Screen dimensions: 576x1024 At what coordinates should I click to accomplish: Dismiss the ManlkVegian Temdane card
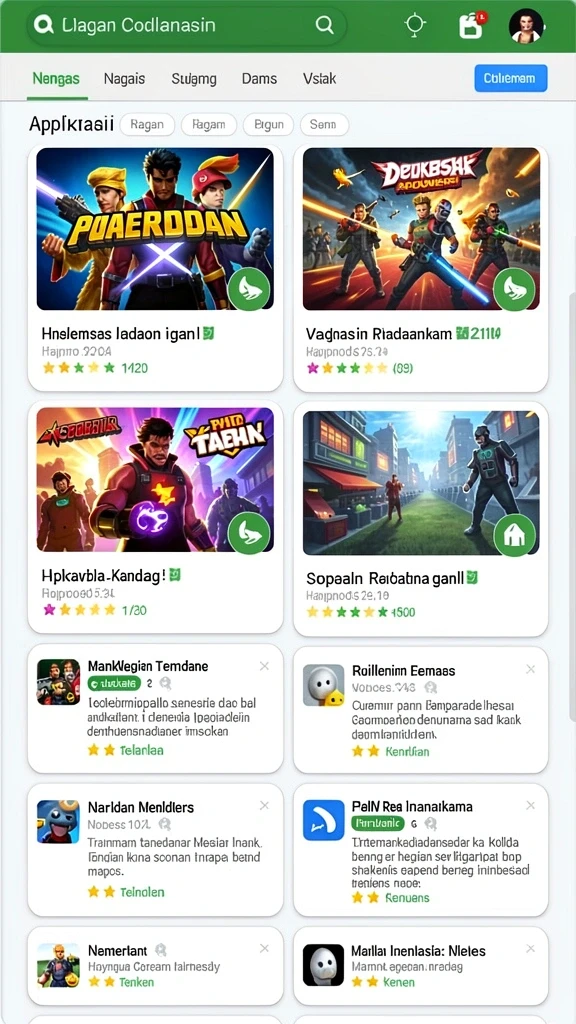pyautogui.click(x=264, y=666)
